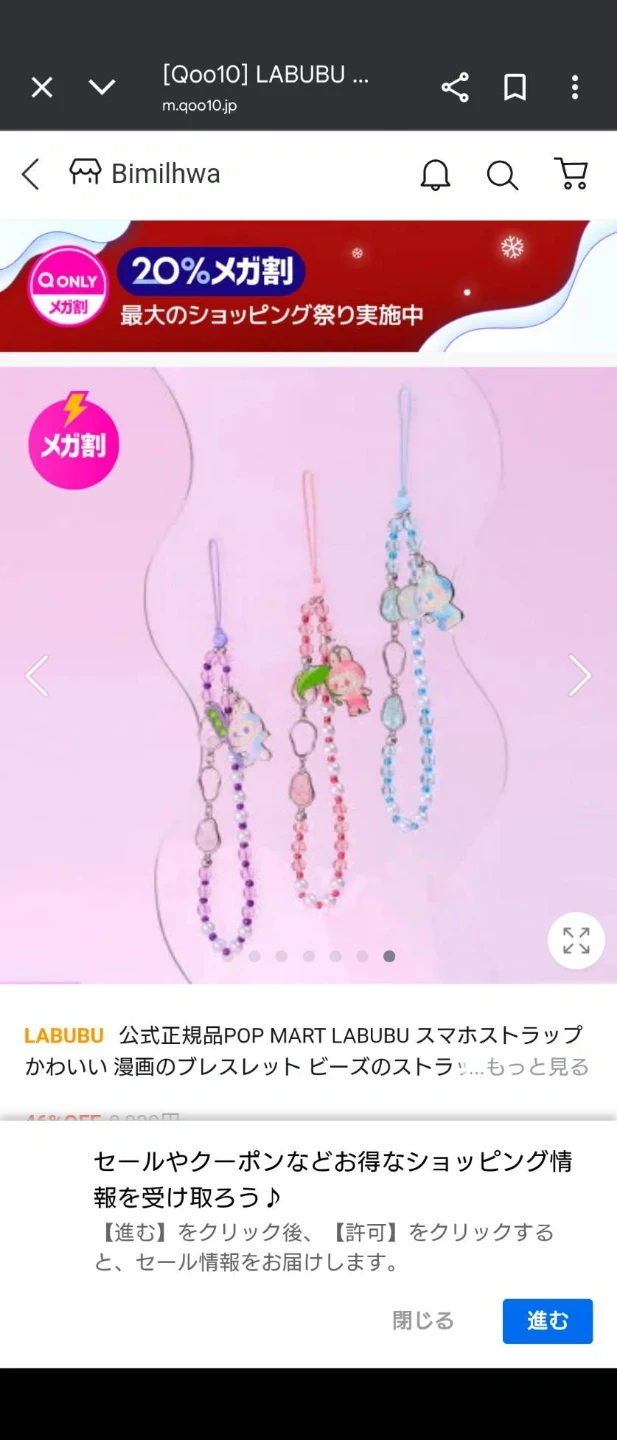Screen dimensions: 617x1440
Task: Open the search icon
Action: tap(502, 175)
